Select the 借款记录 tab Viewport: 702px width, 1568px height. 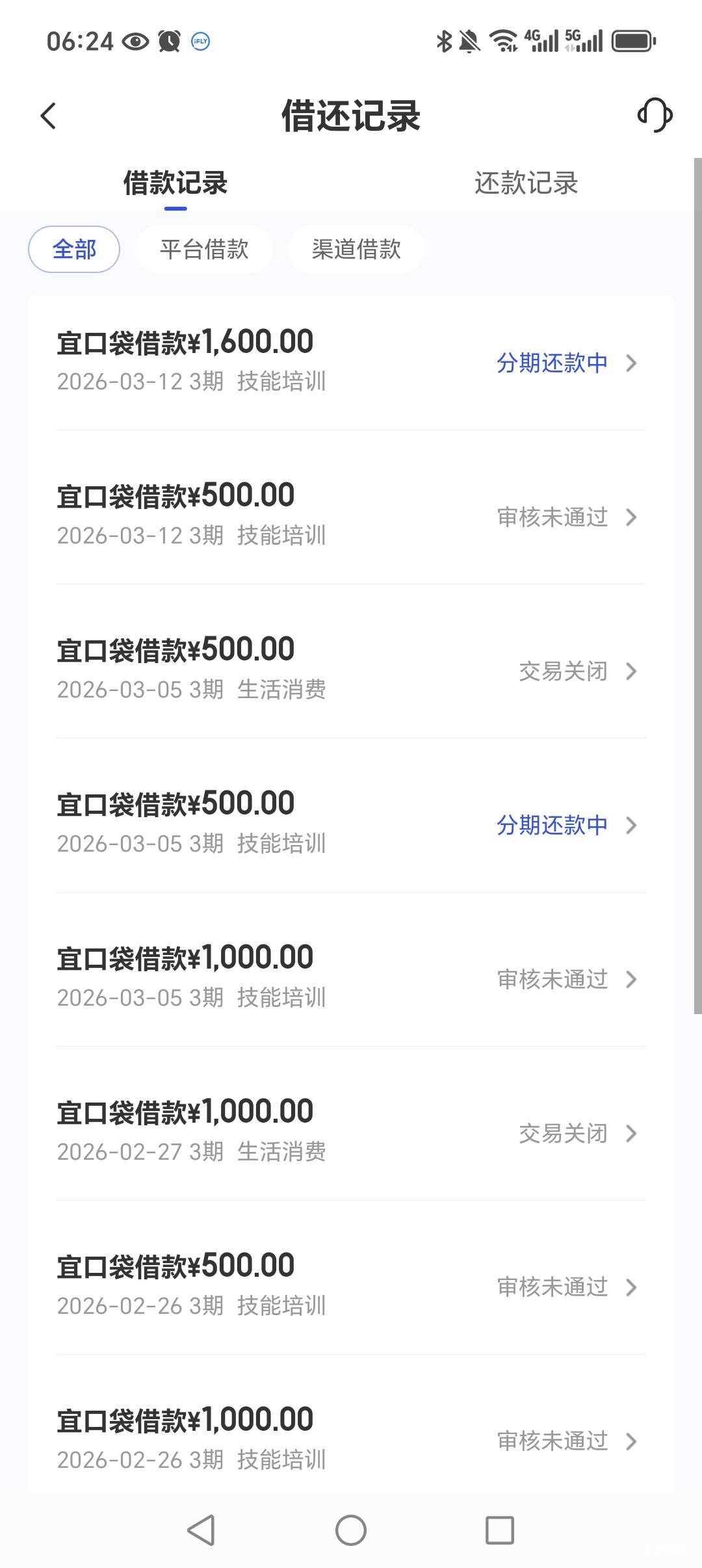[x=175, y=183]
